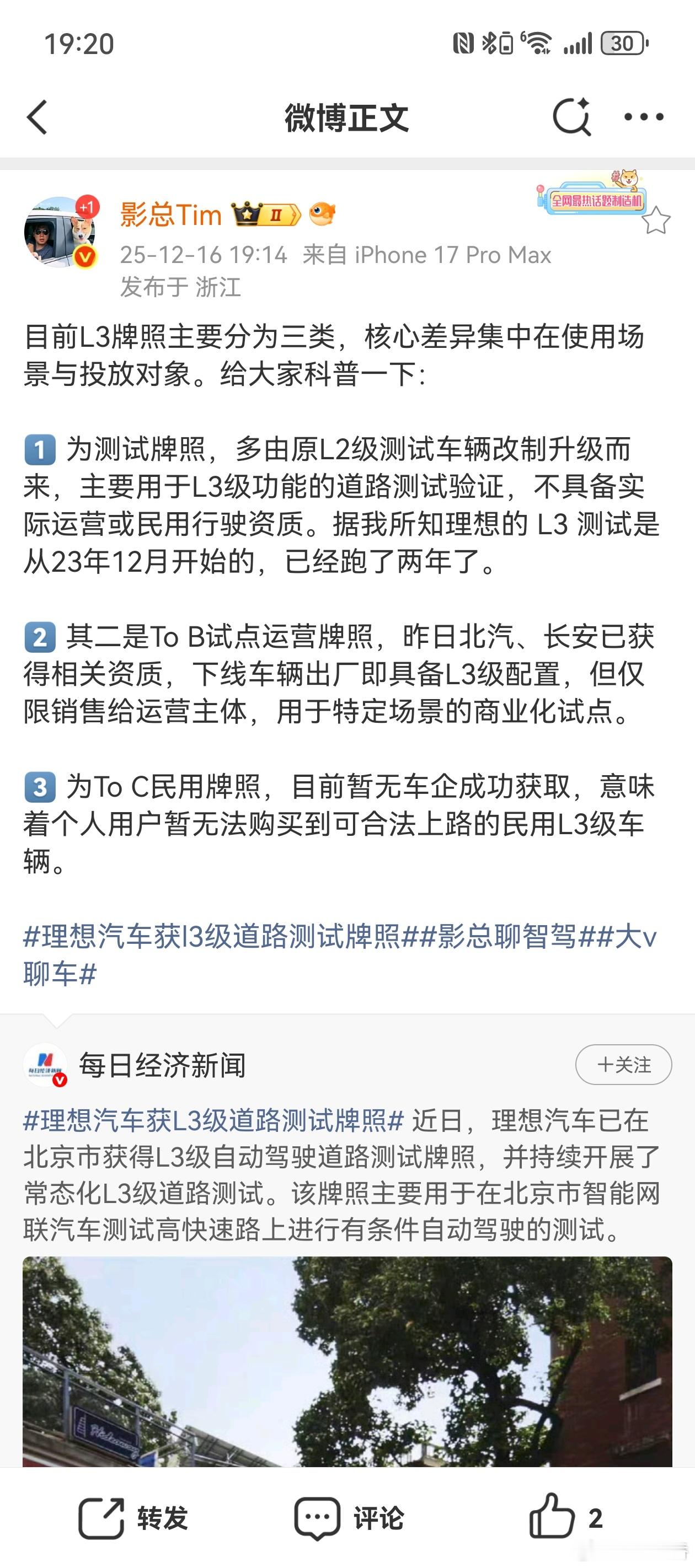Tap the 来自 iPhone 17 Pro Max source link
The width and height of the screenshot is (695, 1568).
426,256
